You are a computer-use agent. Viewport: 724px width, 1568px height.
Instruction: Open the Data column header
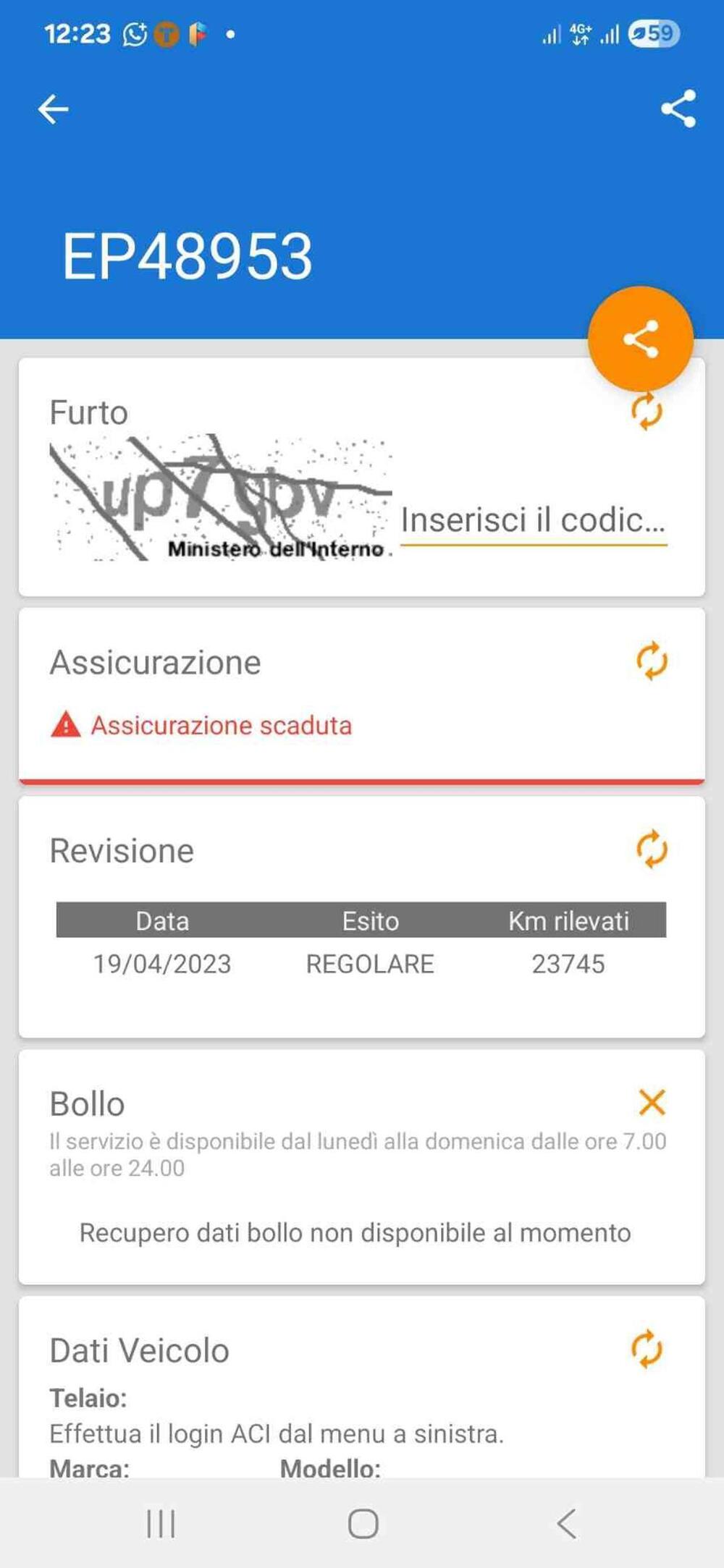tap(161, 920)
